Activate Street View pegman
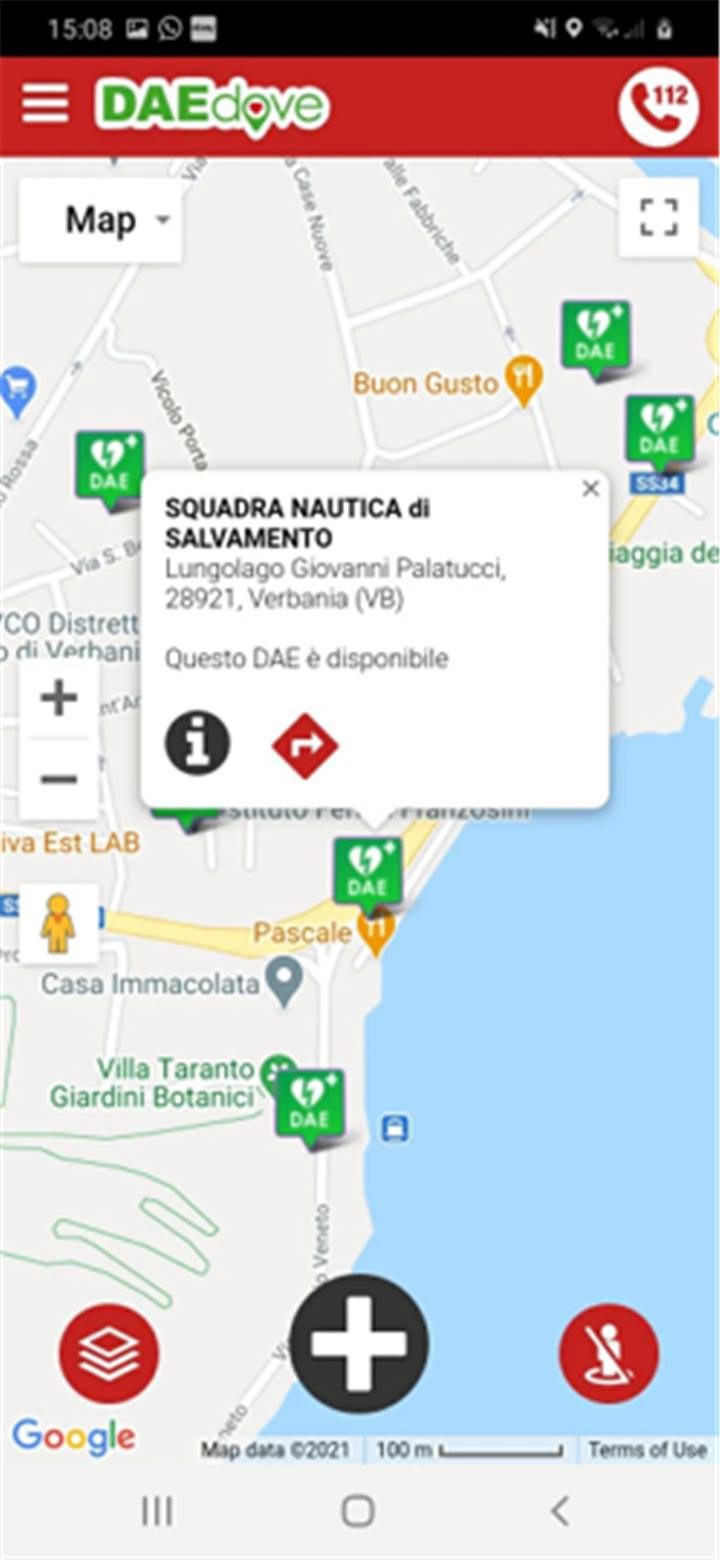This screenshot has height=1561, width=720. click(x=59, y=923)
